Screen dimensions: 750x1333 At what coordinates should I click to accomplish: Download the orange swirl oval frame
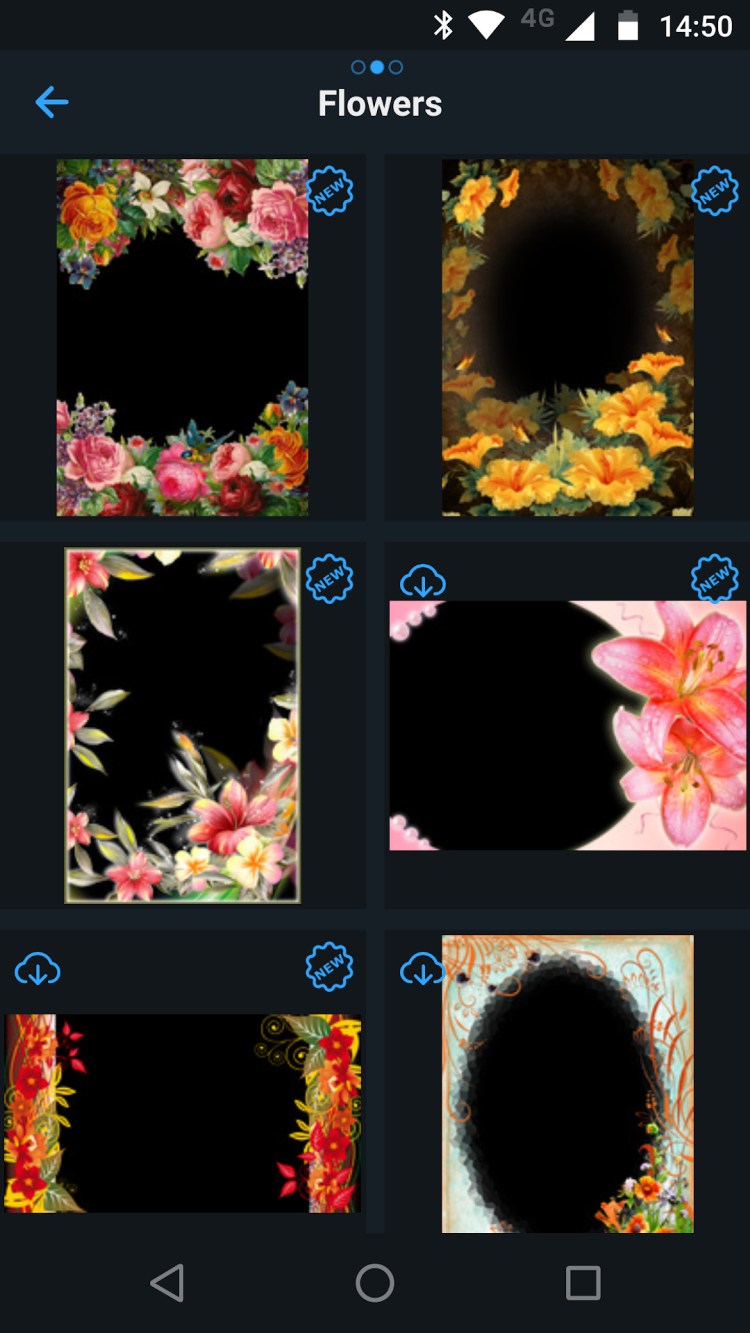[422, 968]
